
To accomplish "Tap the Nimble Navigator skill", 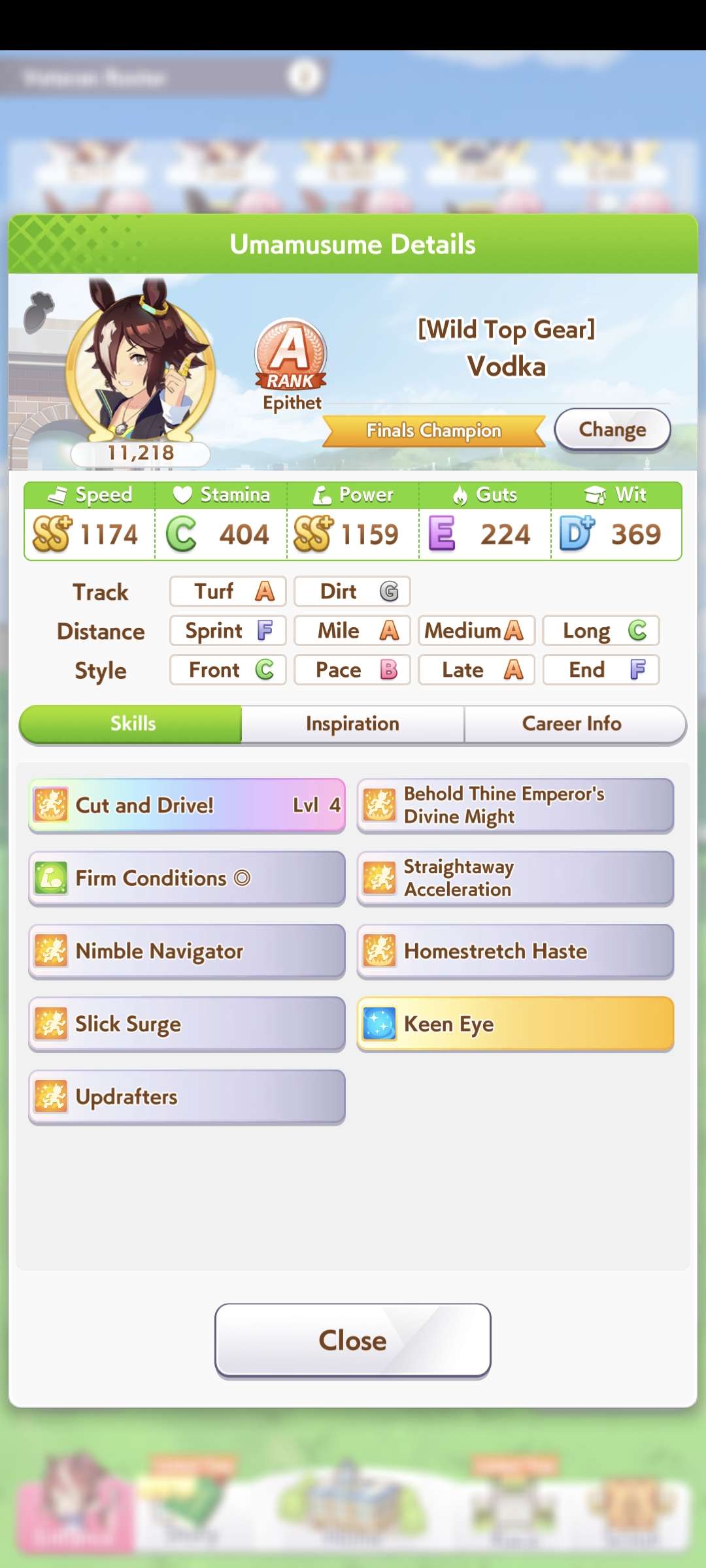I will 187,951.
